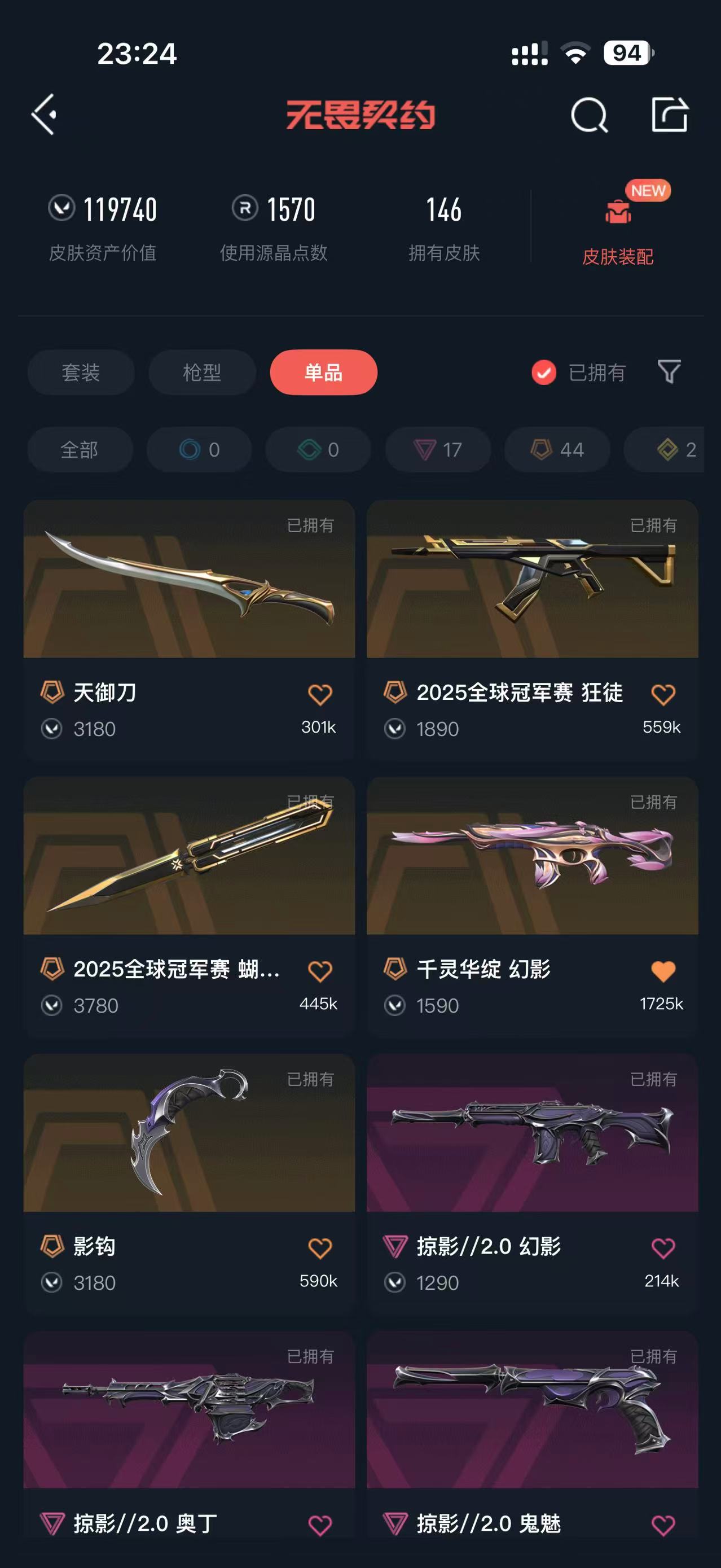Switch to the 套装 tab
This screenshot has height=1568, width=721.
tap(81, 373)
